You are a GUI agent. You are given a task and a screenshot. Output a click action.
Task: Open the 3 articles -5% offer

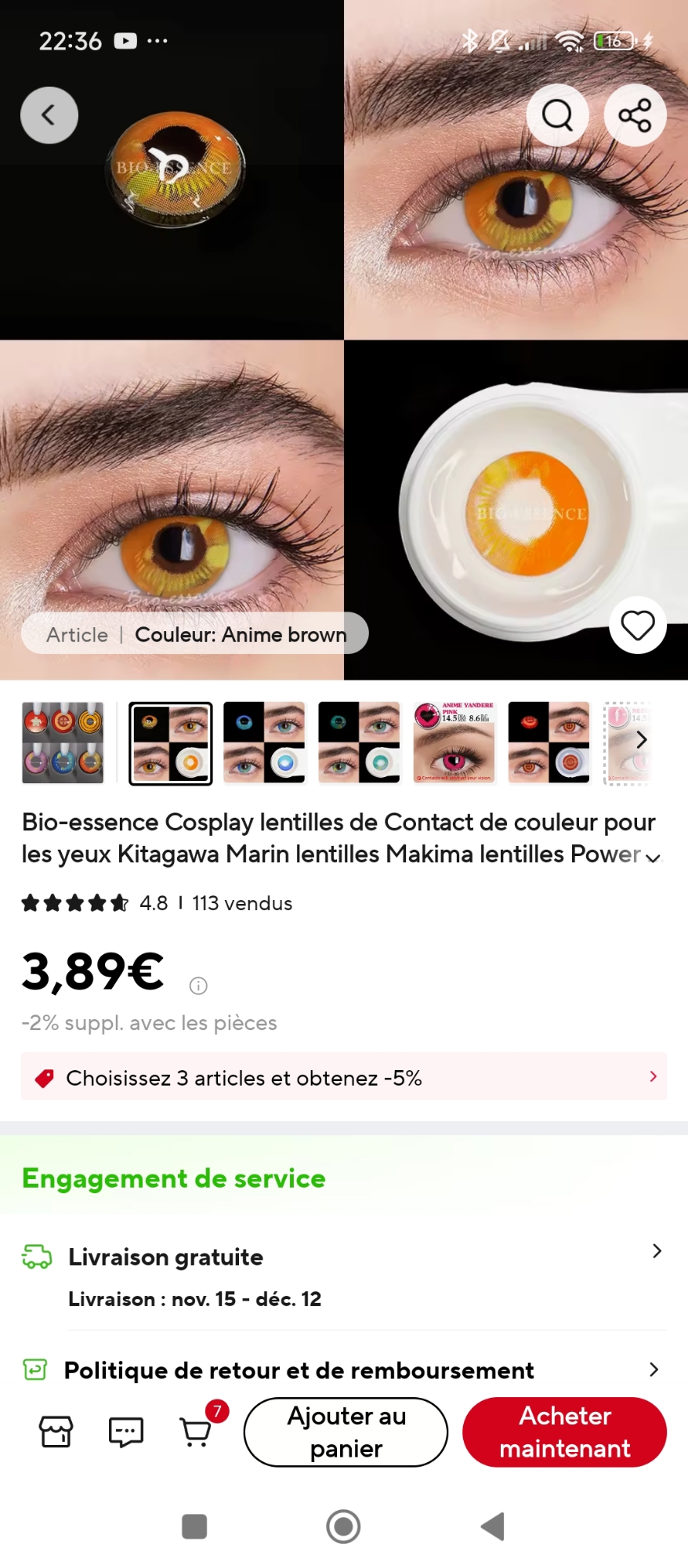[x=344, y=1077]
